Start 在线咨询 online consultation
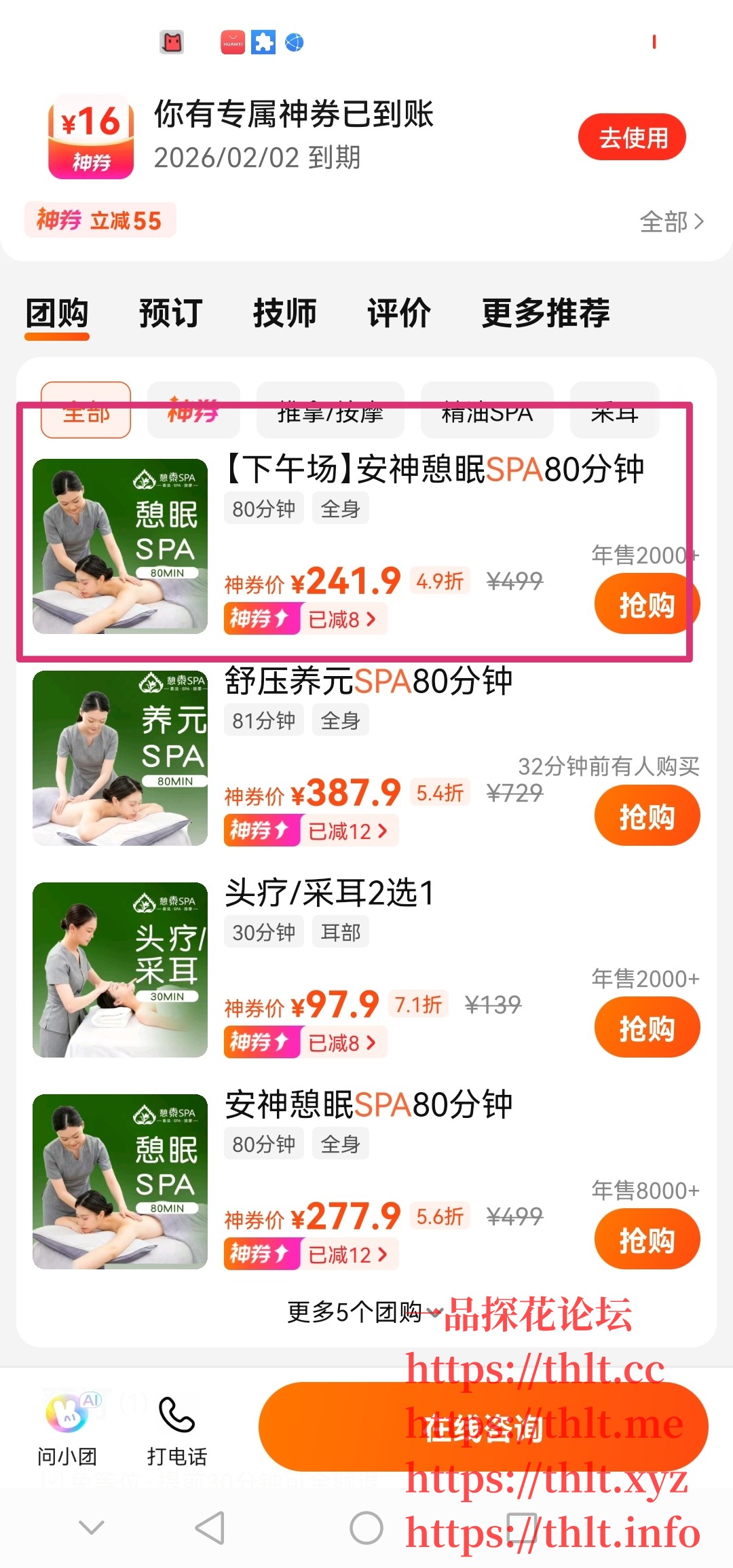Viewport: 733px width, 1568px height. pos(483,1428)
